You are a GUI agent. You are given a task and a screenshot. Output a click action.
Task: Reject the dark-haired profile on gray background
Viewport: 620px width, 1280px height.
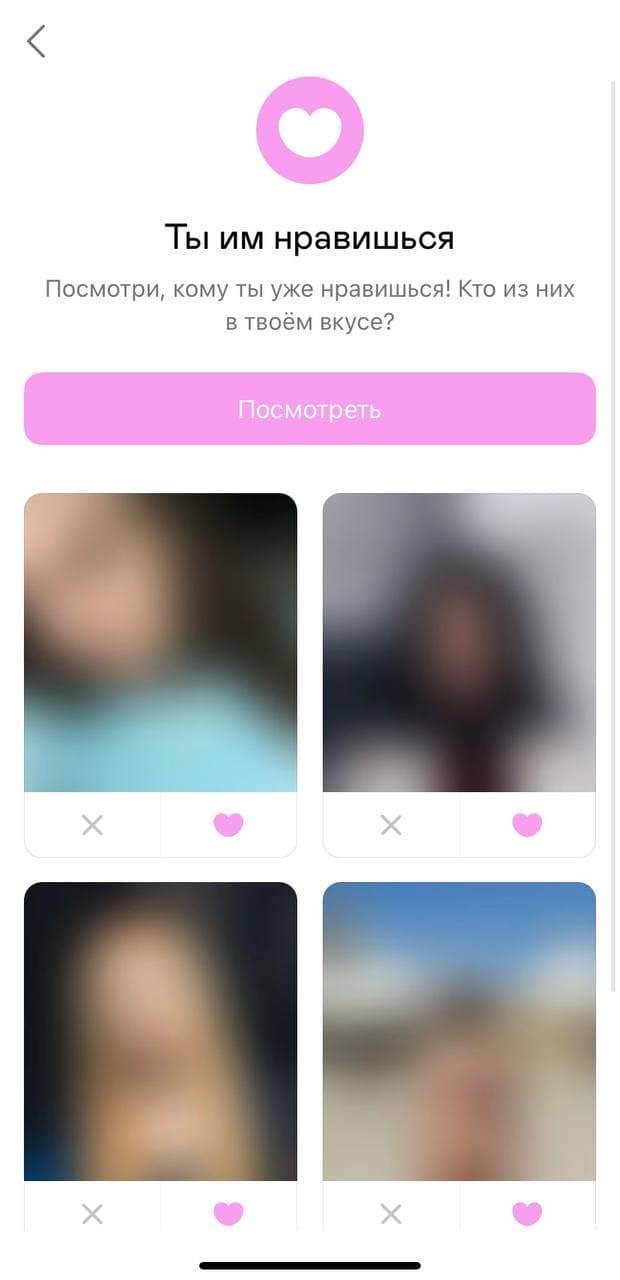tap(391, 825)
